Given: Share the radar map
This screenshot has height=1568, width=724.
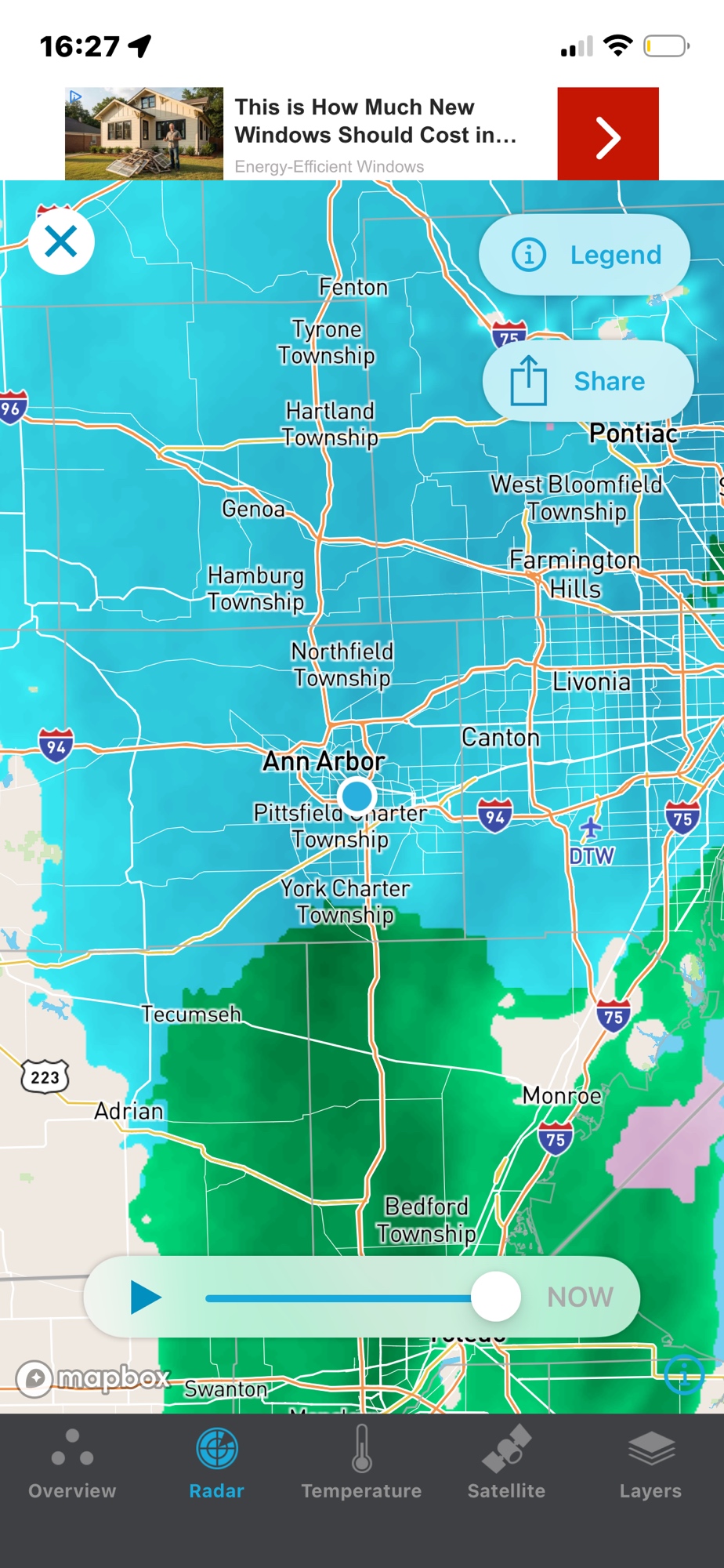Looking at the screenshot, I should 588,381.
